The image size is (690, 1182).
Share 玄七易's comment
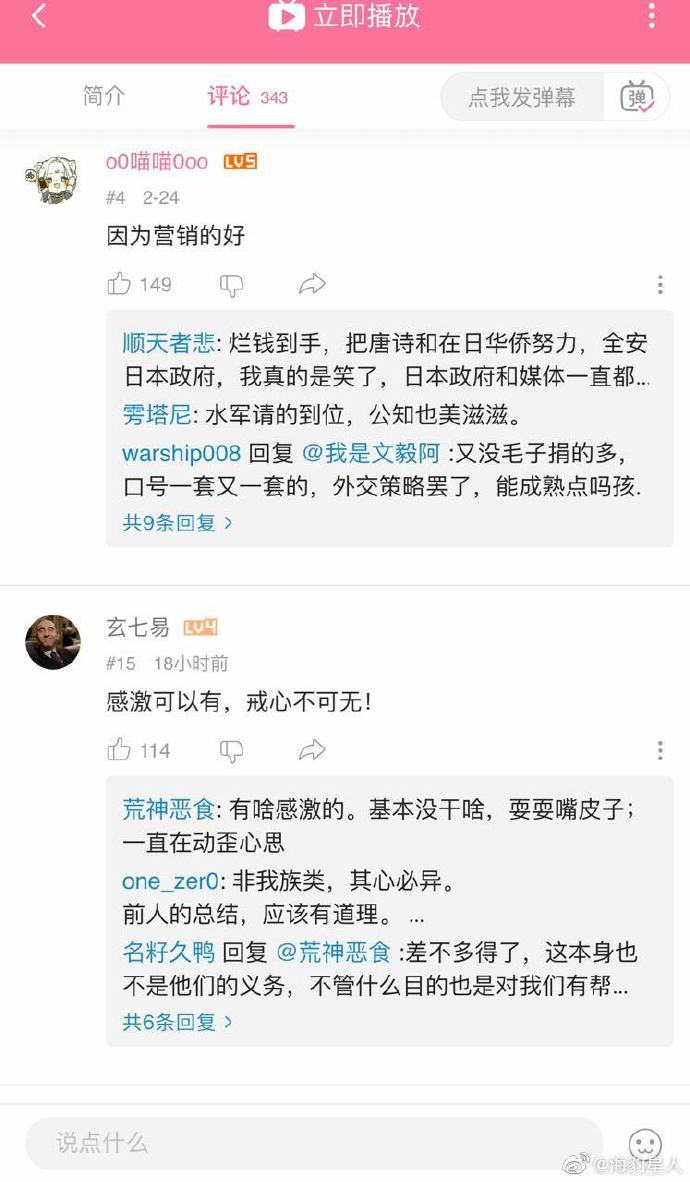(x=312, y=750)
